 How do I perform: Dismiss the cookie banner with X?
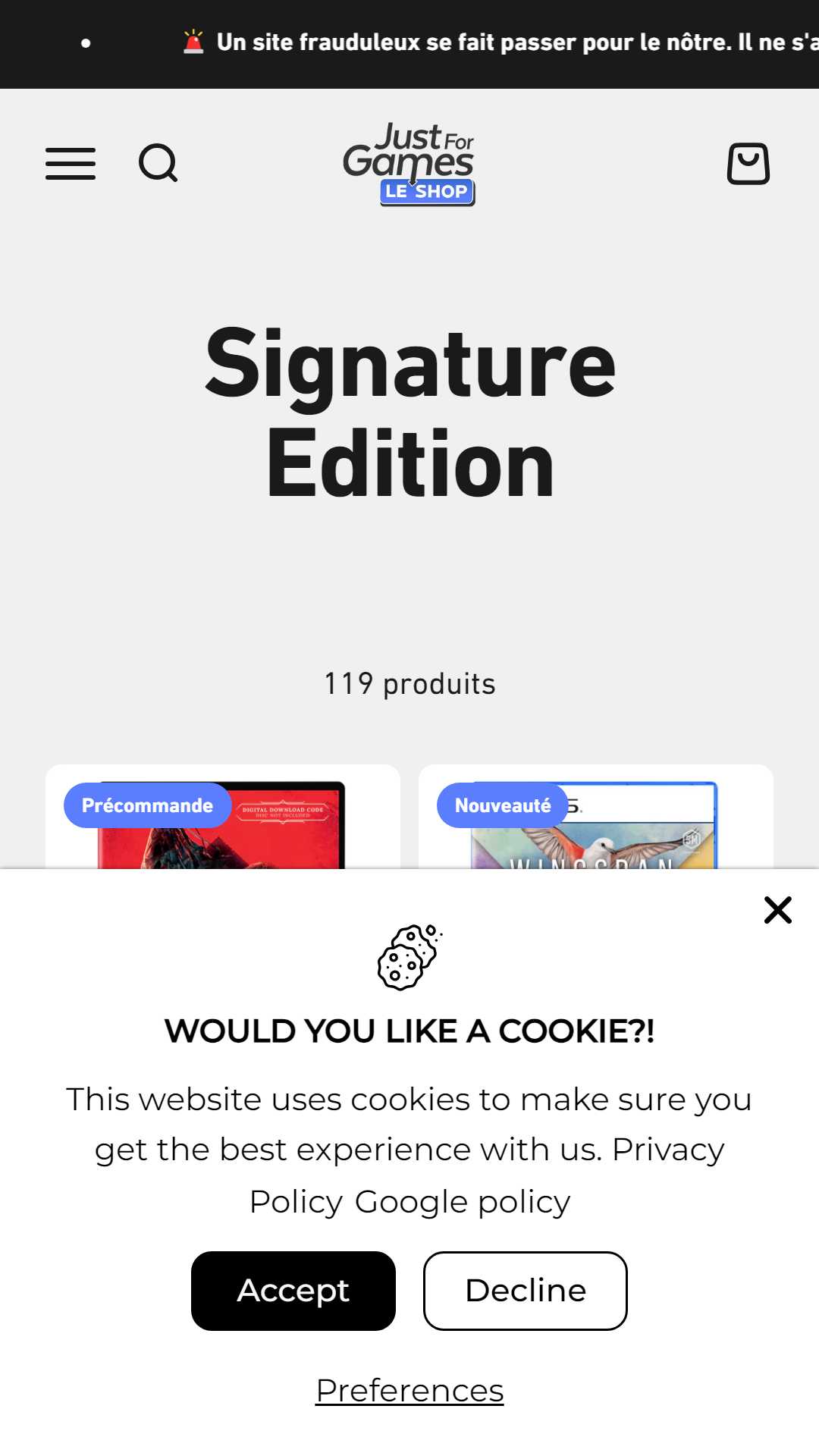pyautogui.click(x=777, y=910)
